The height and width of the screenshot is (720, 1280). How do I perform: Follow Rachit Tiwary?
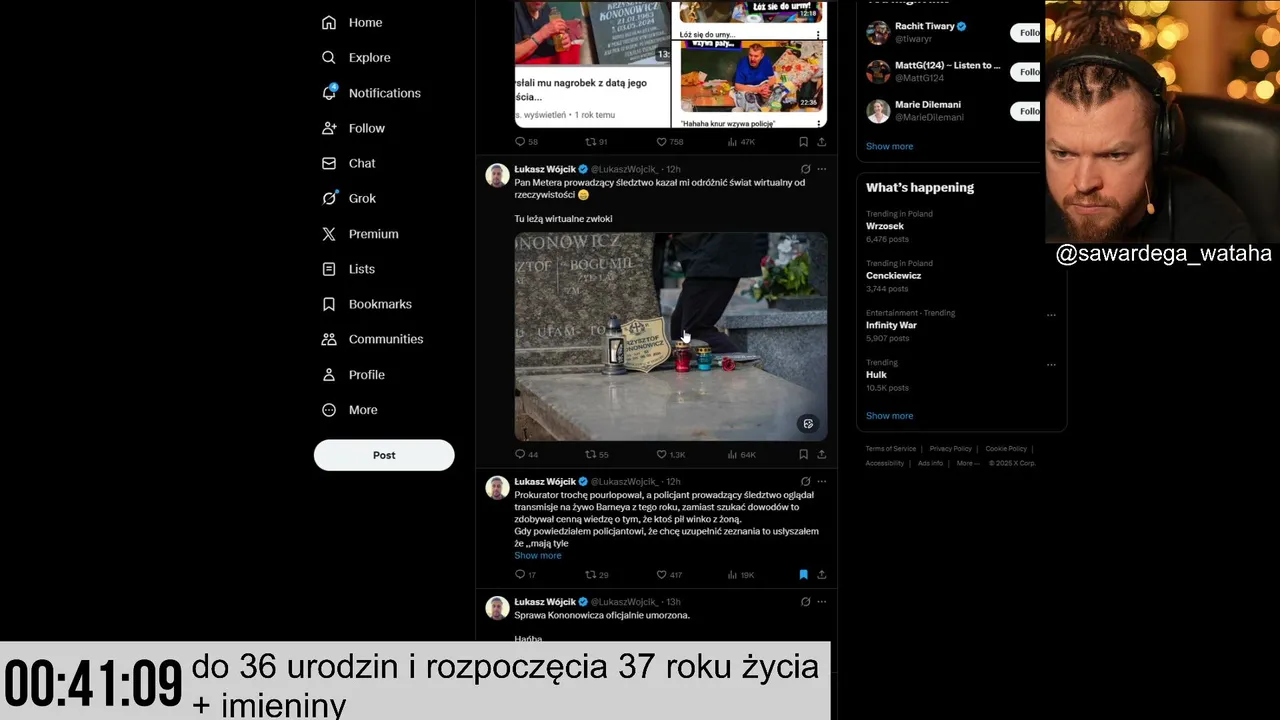coord(1025,32)
